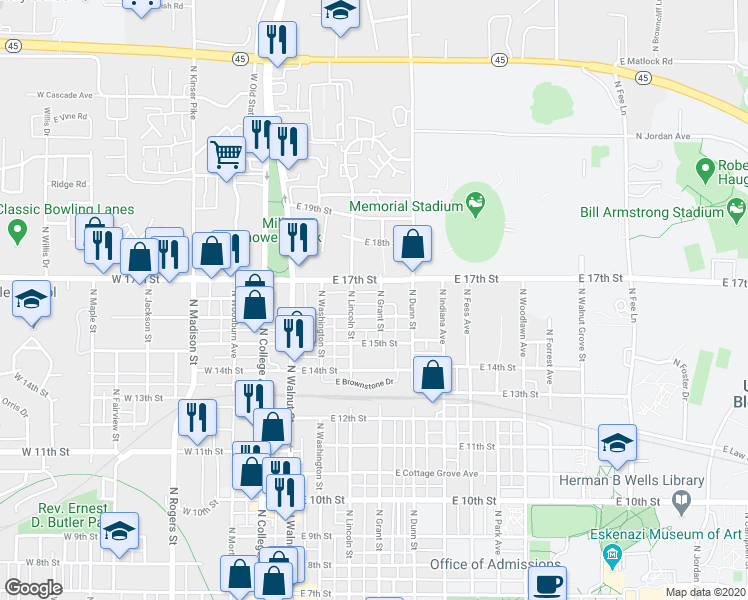Select the restaurant marker beside Highway 45
Screen dimensions: 748x600
click(x=274, y=40)
